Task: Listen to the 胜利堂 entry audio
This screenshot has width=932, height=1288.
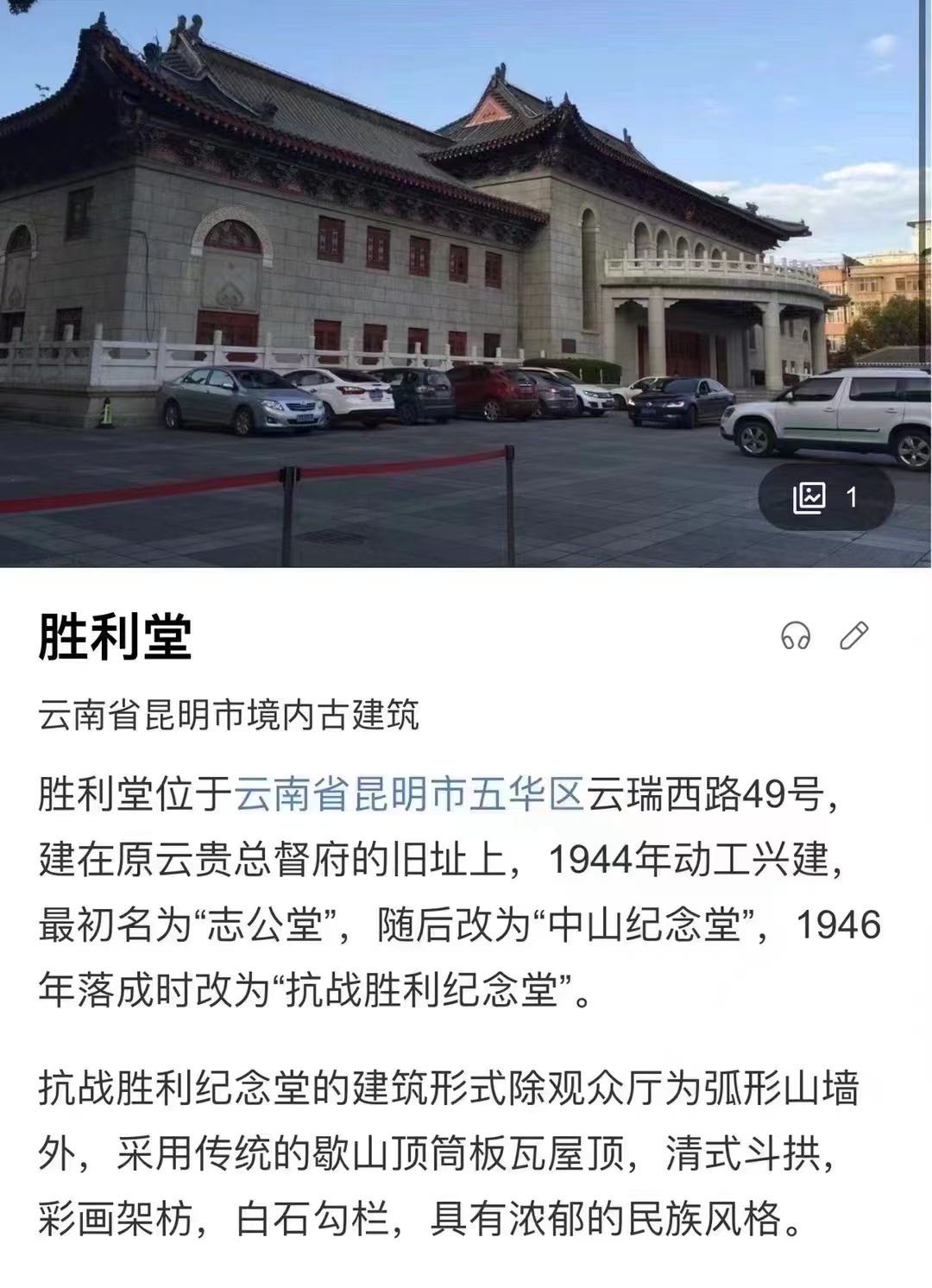Action: [x=795, y=637]
